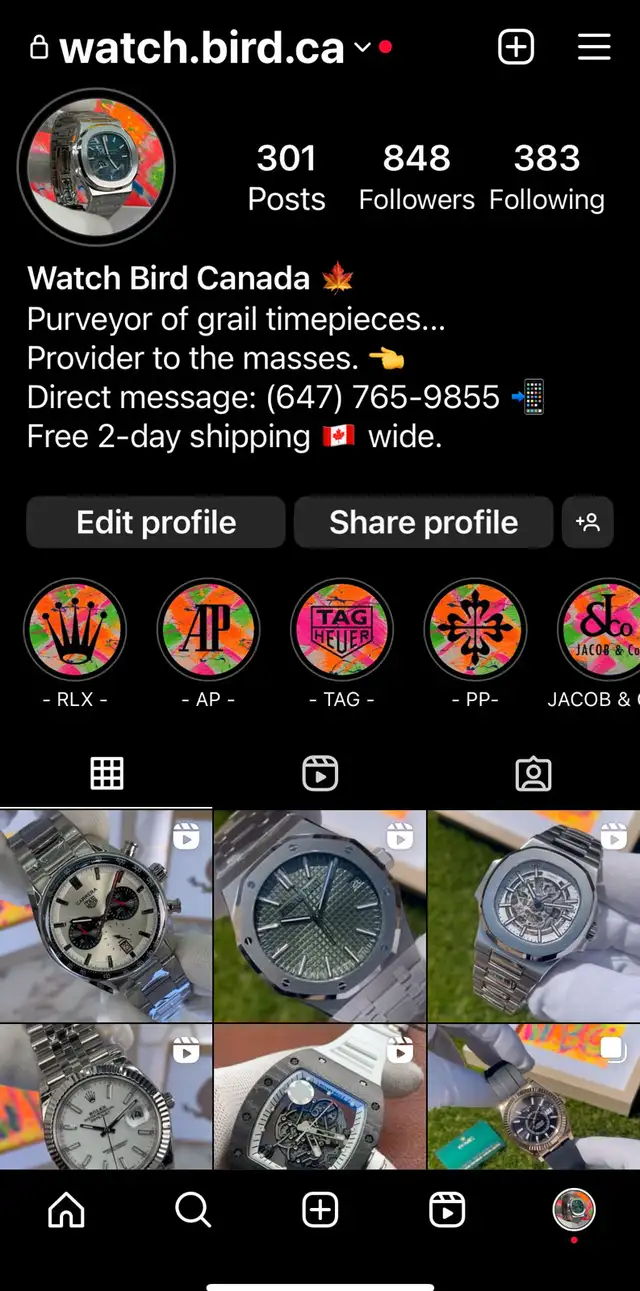Open the hamburger menu
Image resolution: width=640 pixels, height=1291 pixels.
[594, 47]
